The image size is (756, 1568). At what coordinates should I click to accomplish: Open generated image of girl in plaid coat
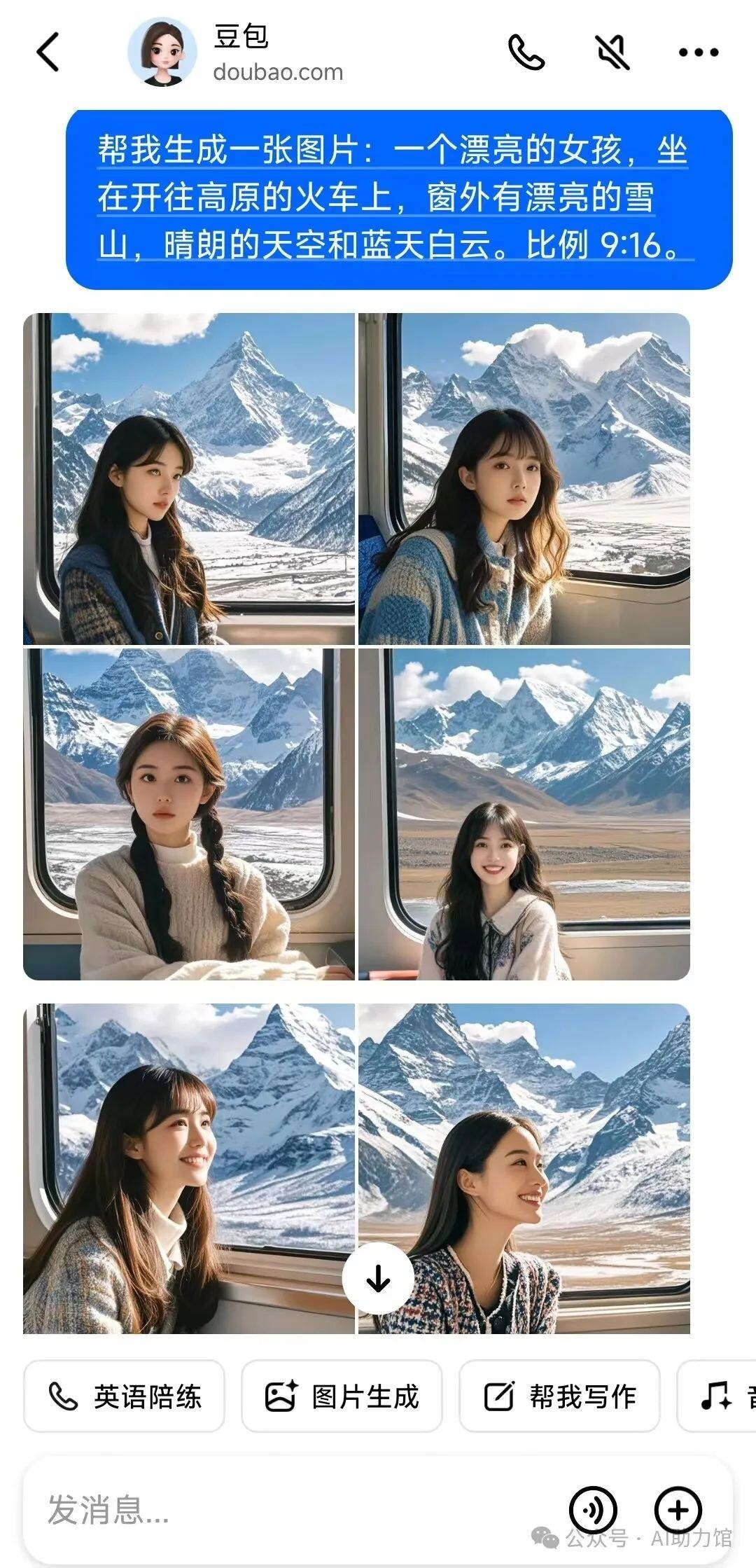[x=189, y=478]
